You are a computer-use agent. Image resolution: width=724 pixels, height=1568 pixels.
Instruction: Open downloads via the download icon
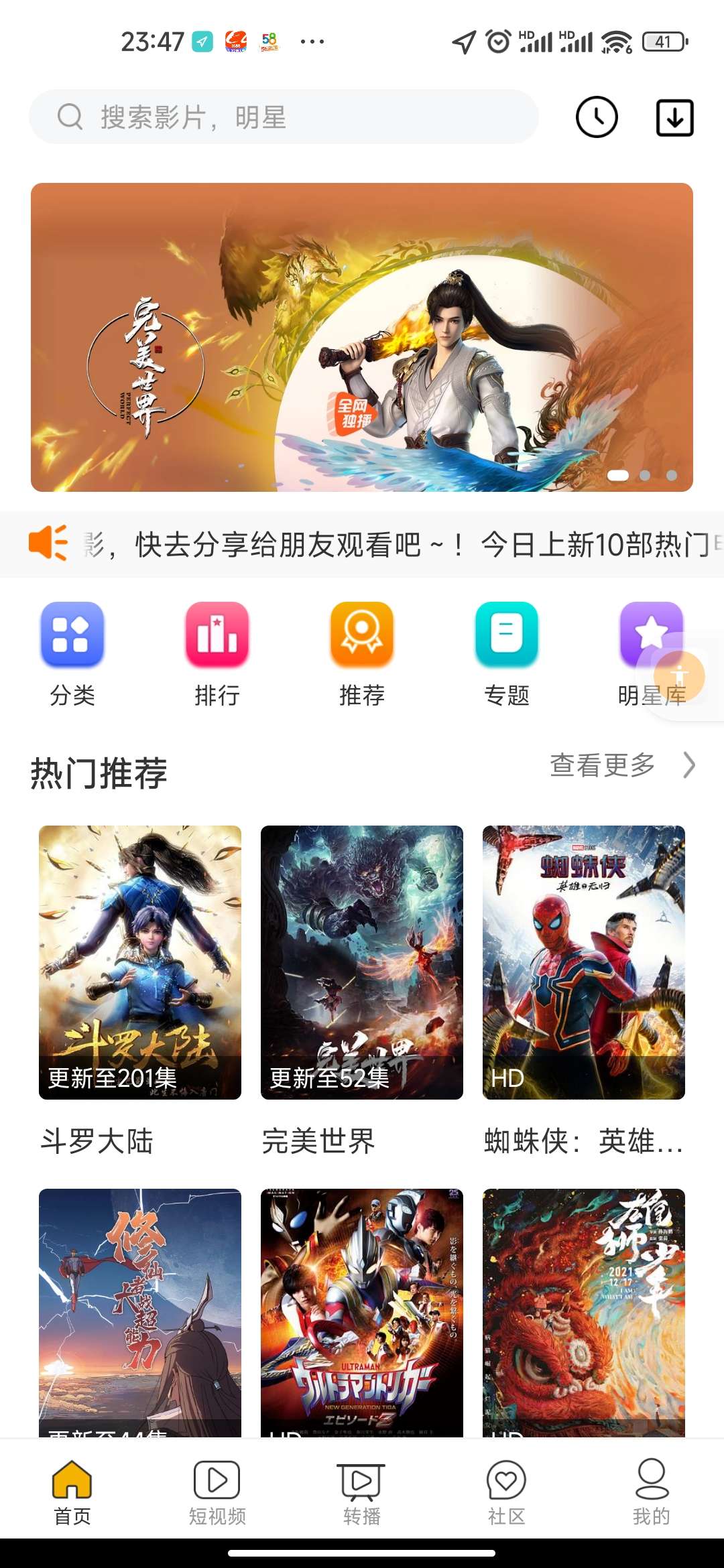(674, 117)
